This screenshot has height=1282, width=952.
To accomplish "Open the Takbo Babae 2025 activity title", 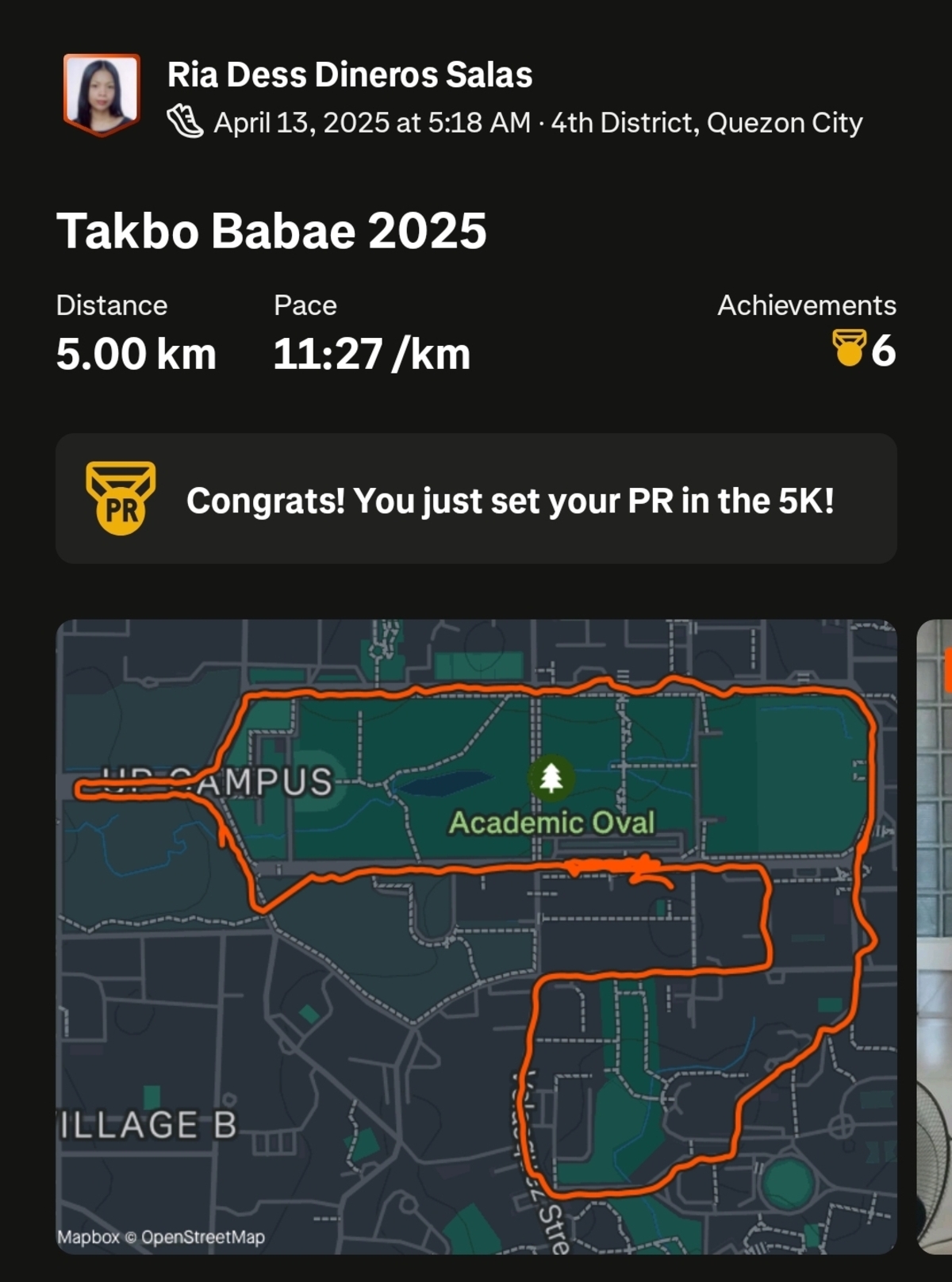I will (x=271, y=231).
